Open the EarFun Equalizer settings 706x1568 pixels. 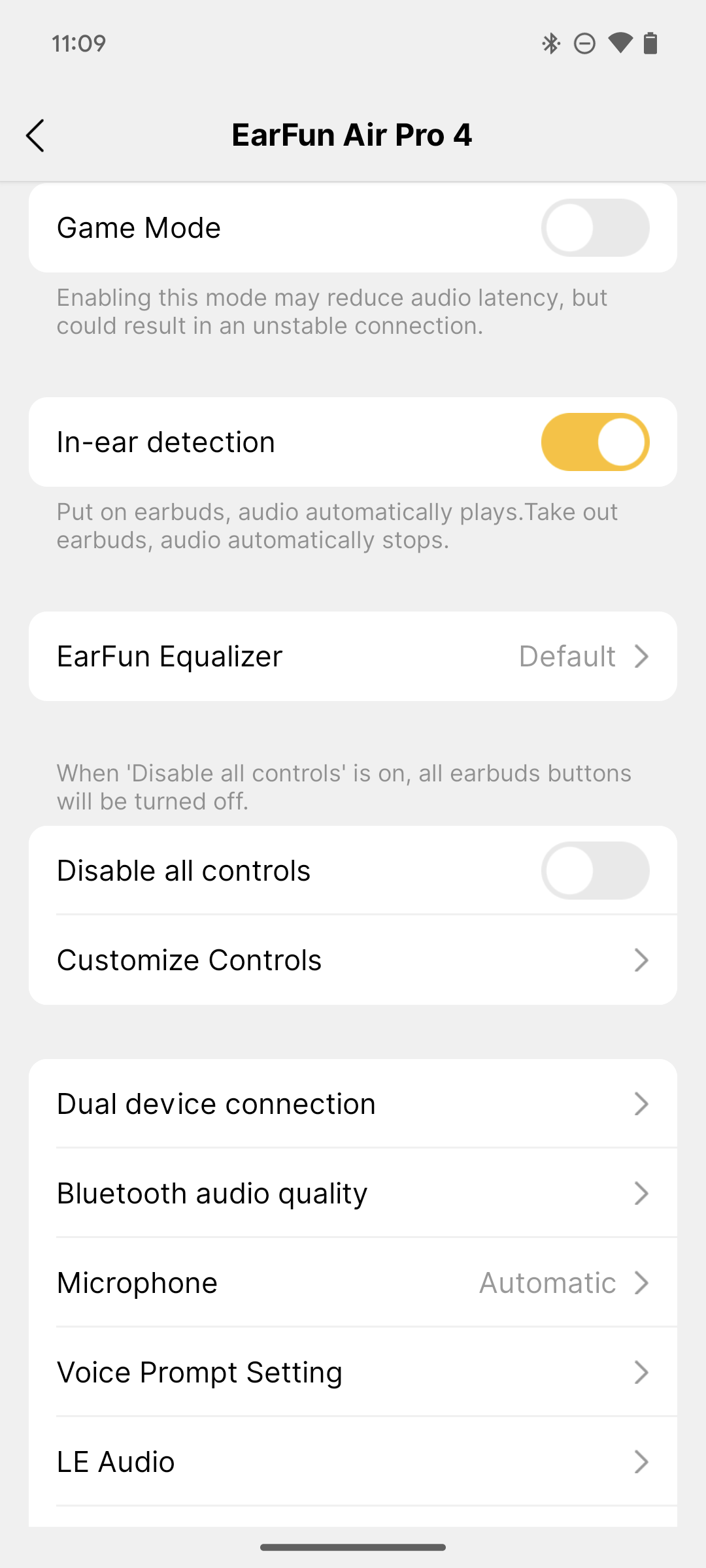[353, 657]
